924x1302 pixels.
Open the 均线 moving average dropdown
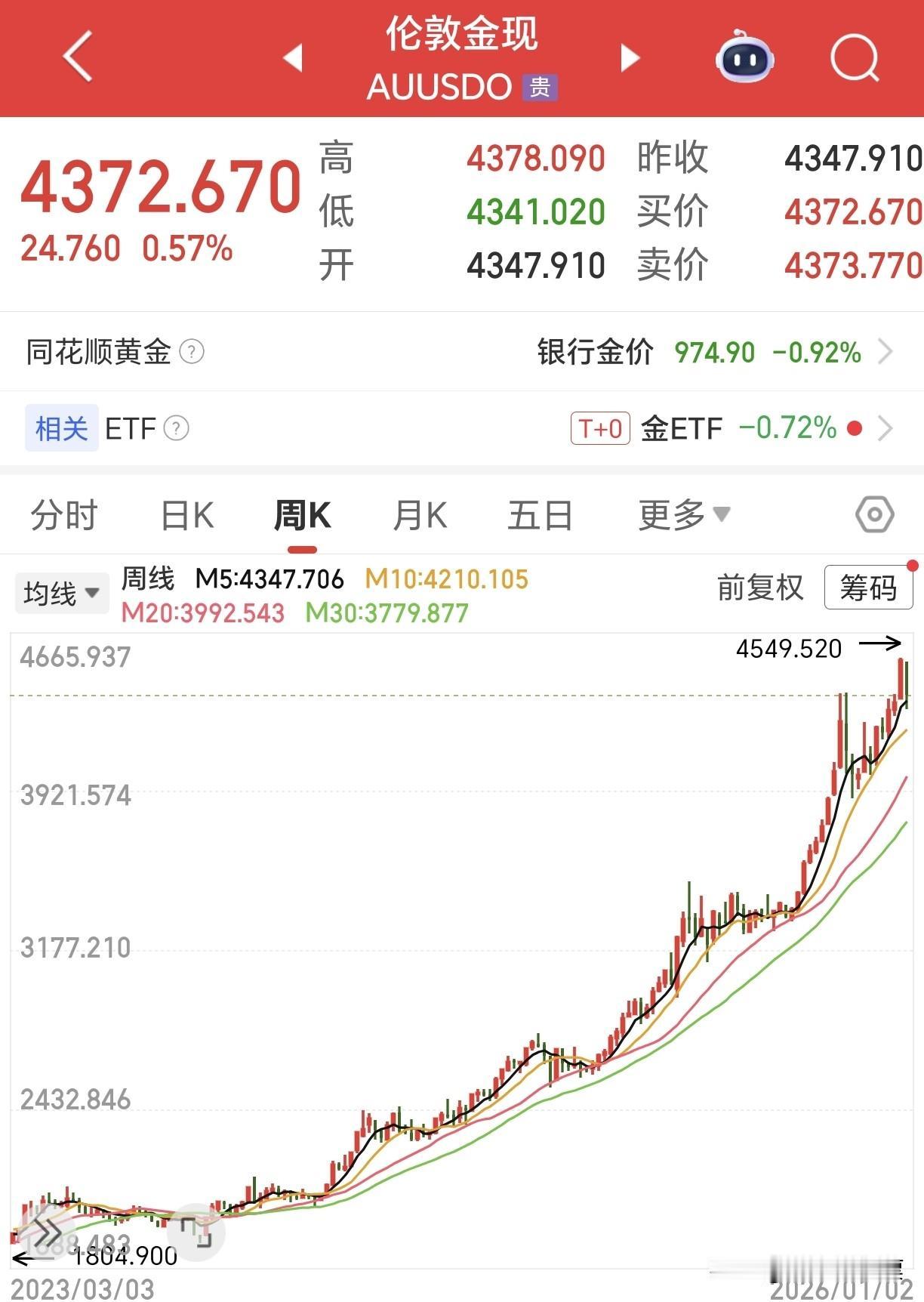click(62, 592)
